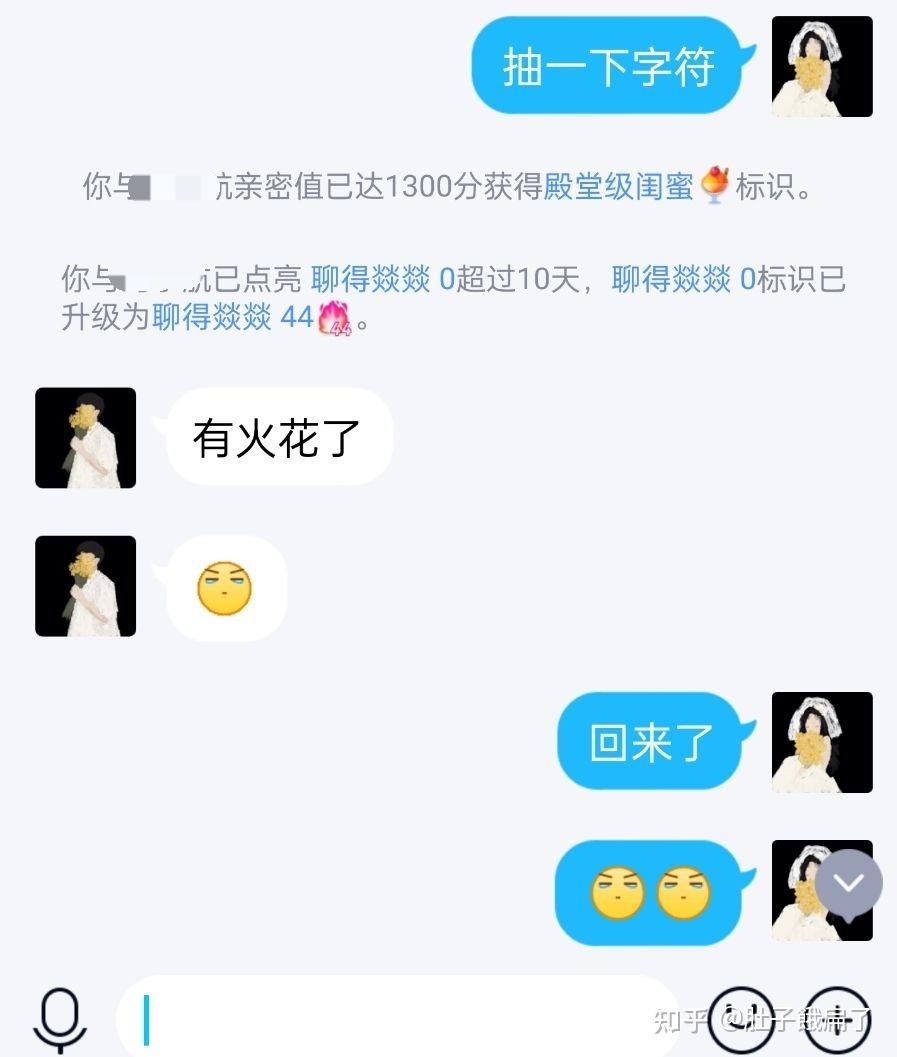Tap your avatar beside the 回来了 message
897x1057 pixels.
pyautogui.click(x=822, y=742)
